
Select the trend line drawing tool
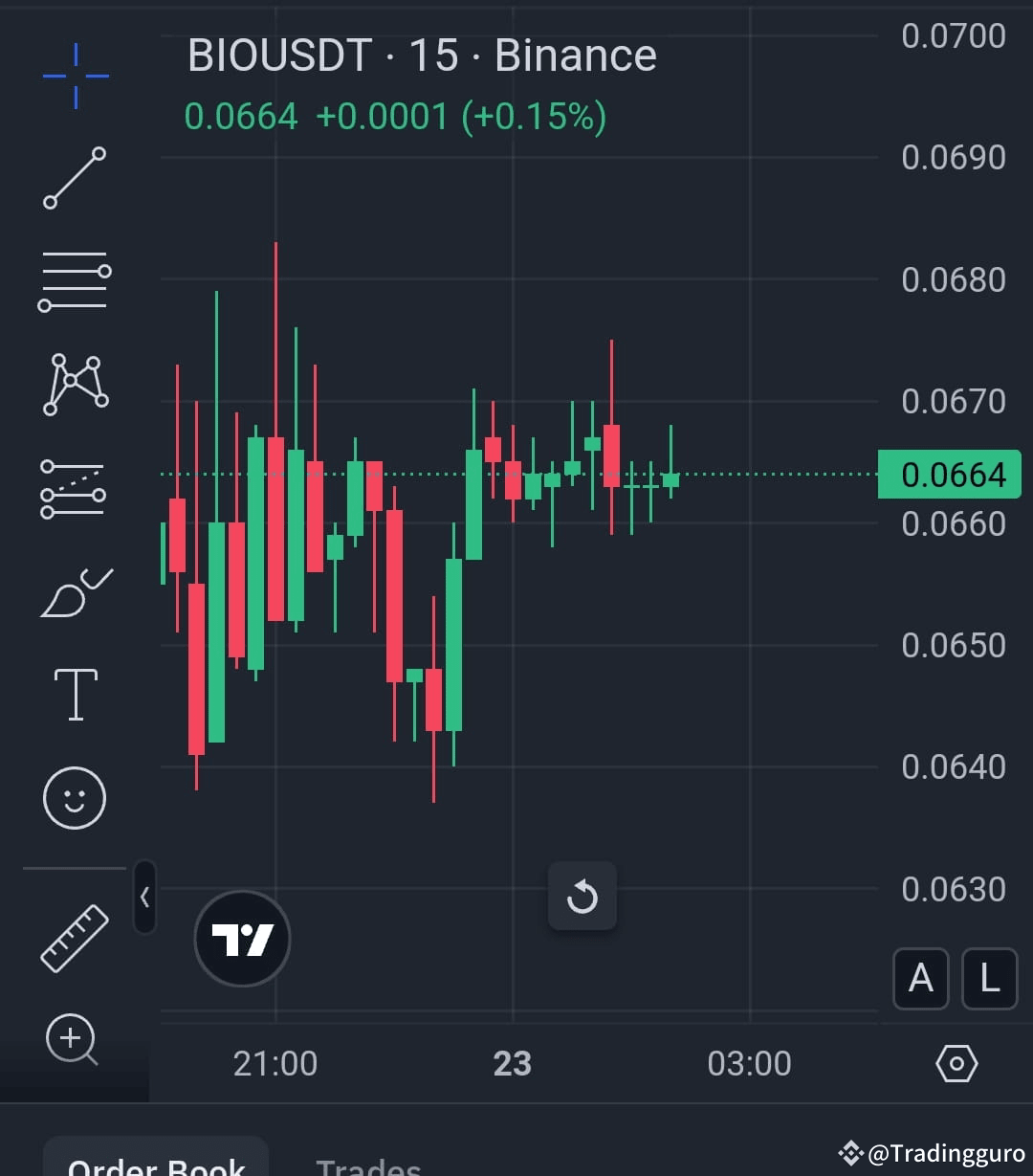(x=75, y=180)
